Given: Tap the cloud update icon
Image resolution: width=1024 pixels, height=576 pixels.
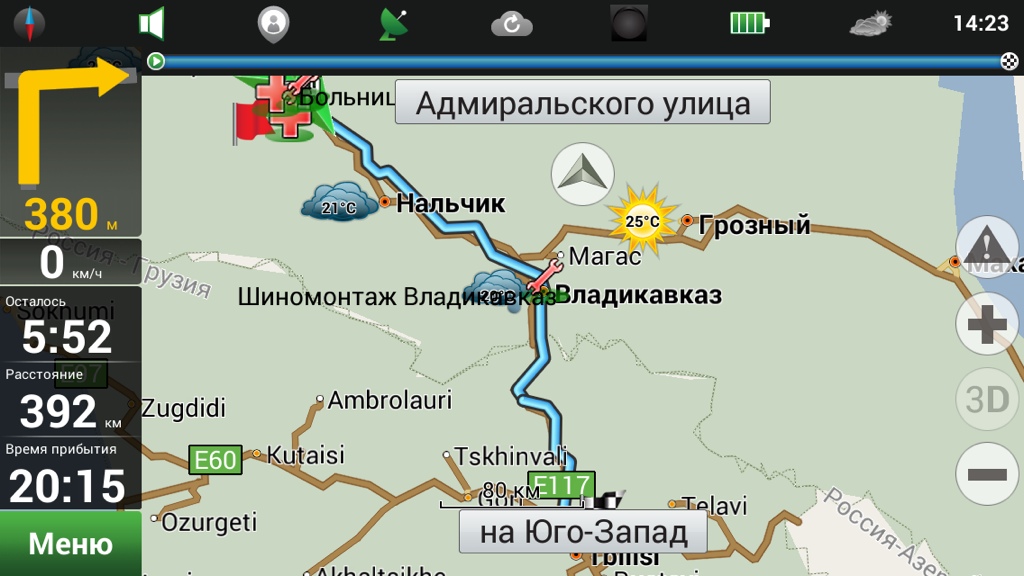Looking at the screenshot, I should 511,23.
